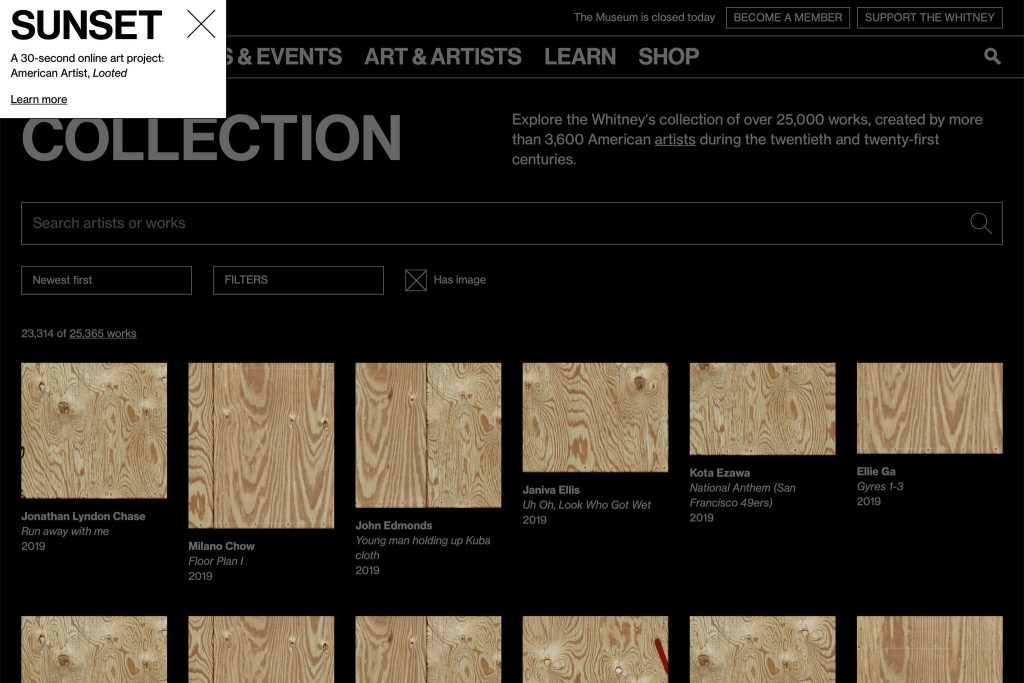Go to the Learn section
This screenshot has height=683, width=1024.
(x=580, y=57)
